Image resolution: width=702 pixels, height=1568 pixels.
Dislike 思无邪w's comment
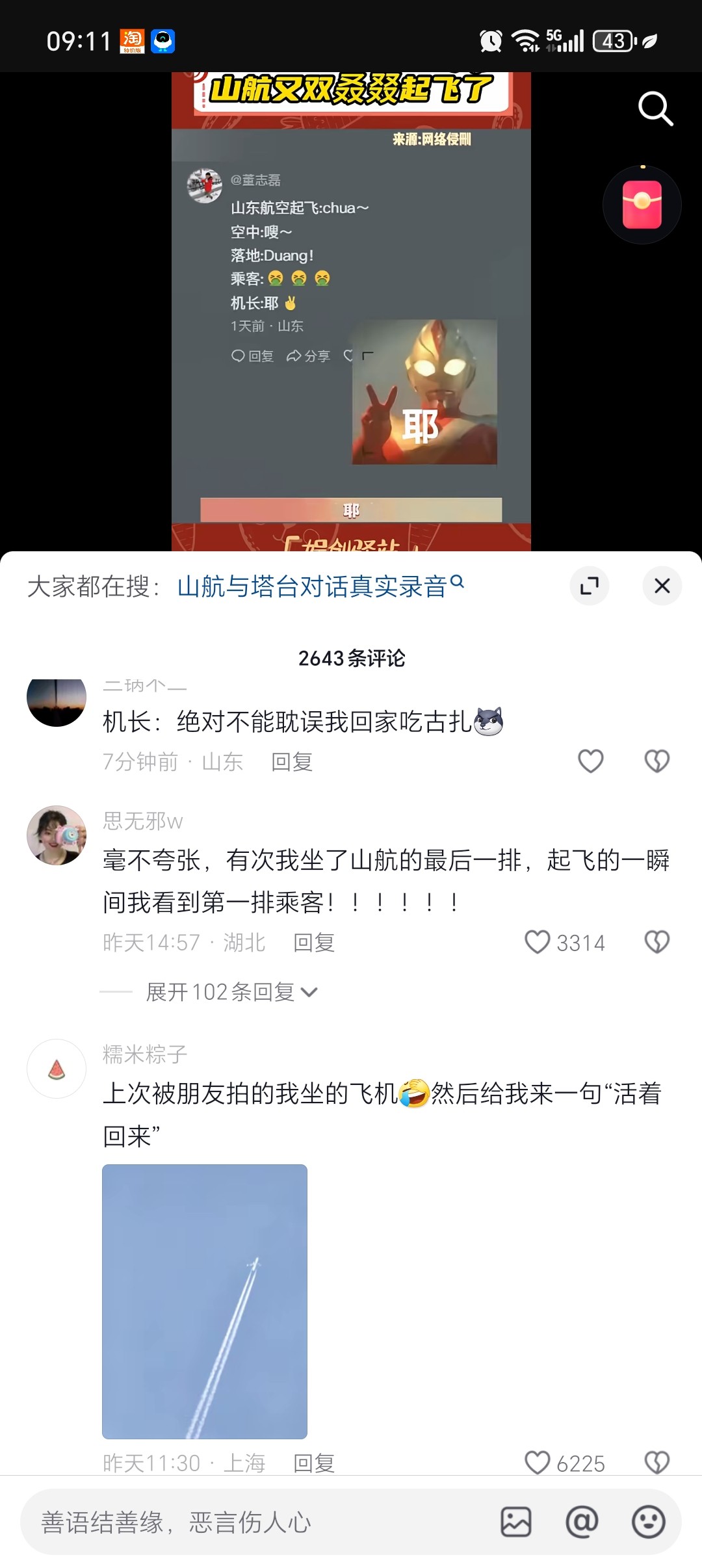(657, 942)
